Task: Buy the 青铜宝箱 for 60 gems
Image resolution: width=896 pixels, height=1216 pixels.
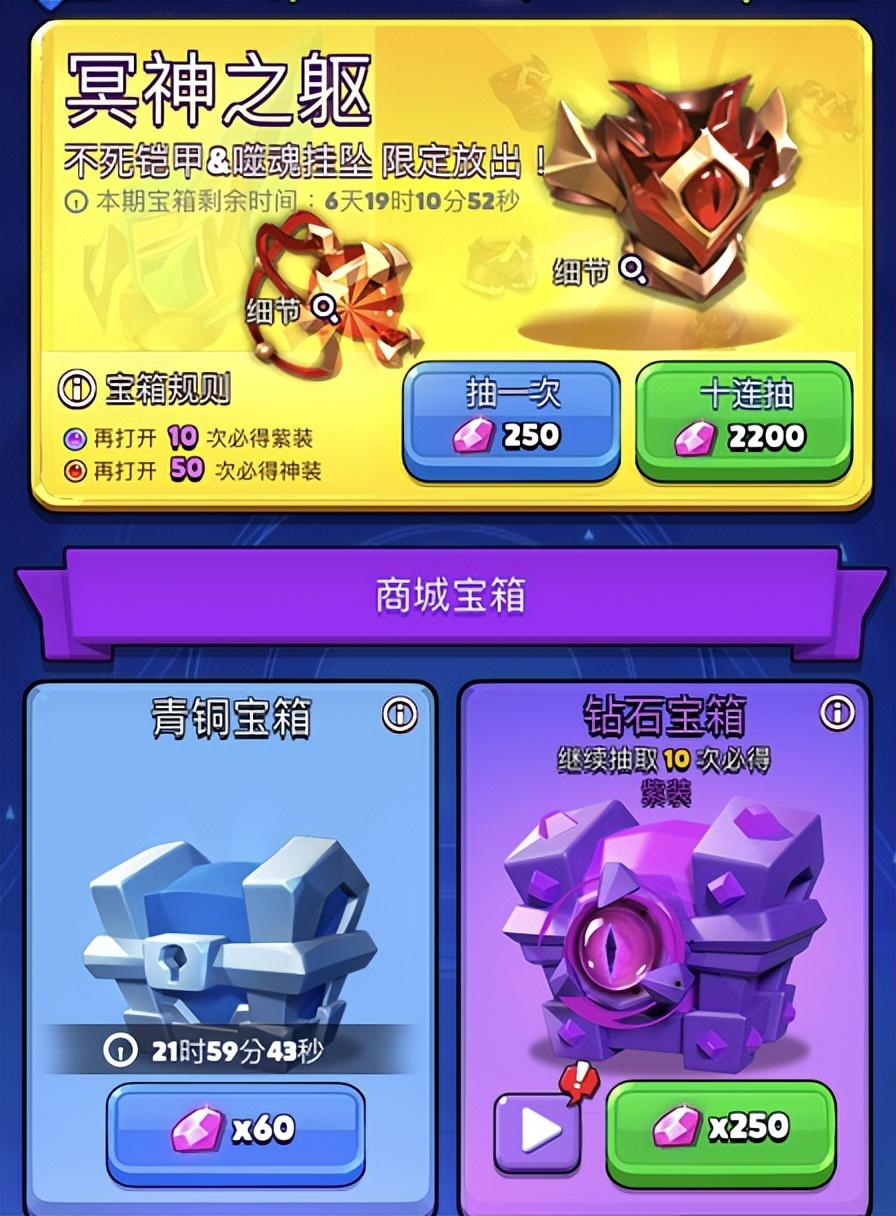Action: (235, 1129)
